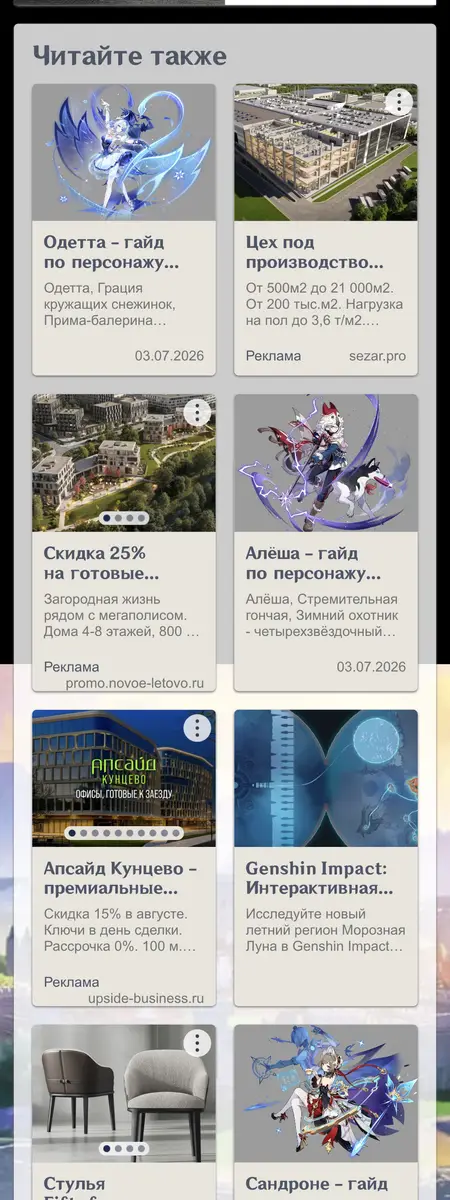Open ad options on the Апсайд Кунцево card
This screenshot has width=450, height=1200.
(x=197, y=728)
